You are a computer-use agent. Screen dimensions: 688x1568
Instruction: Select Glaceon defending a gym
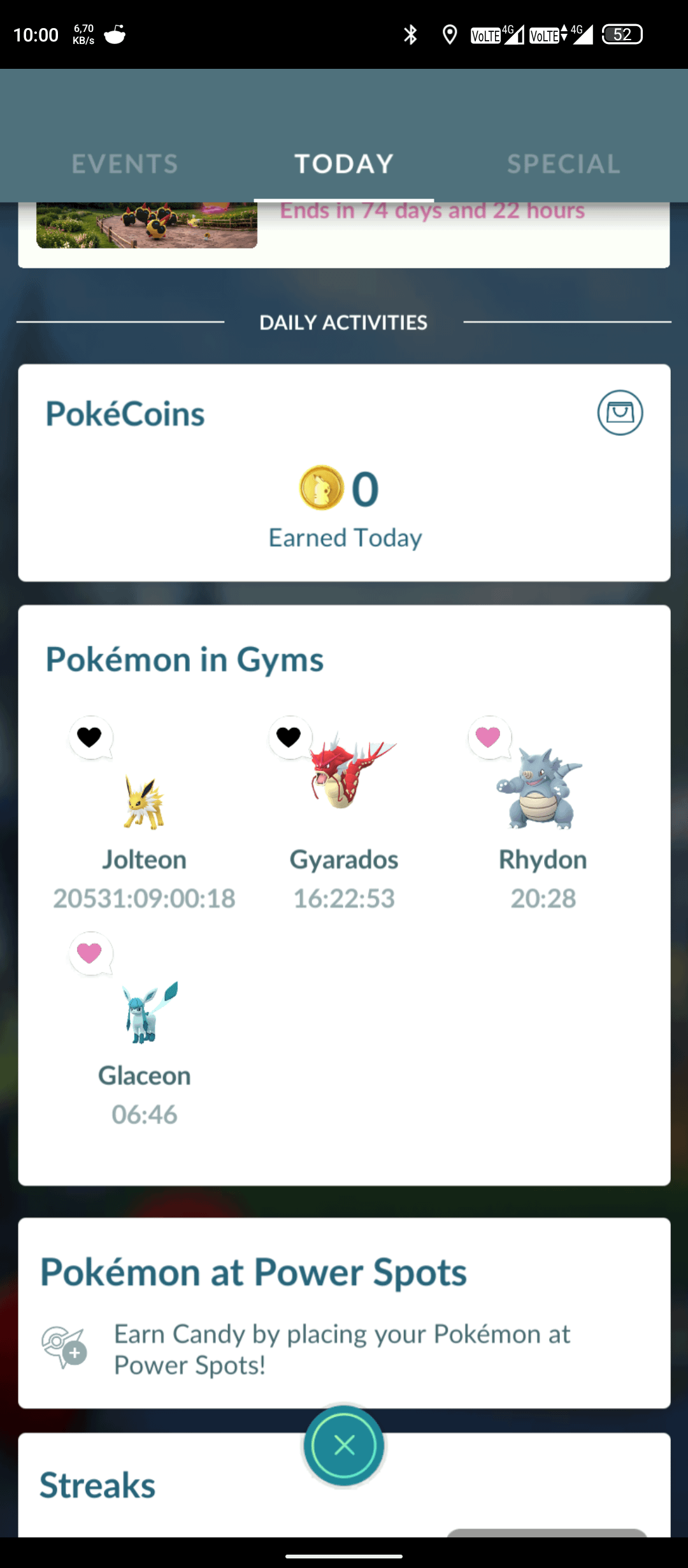(x=145, y=1015)
